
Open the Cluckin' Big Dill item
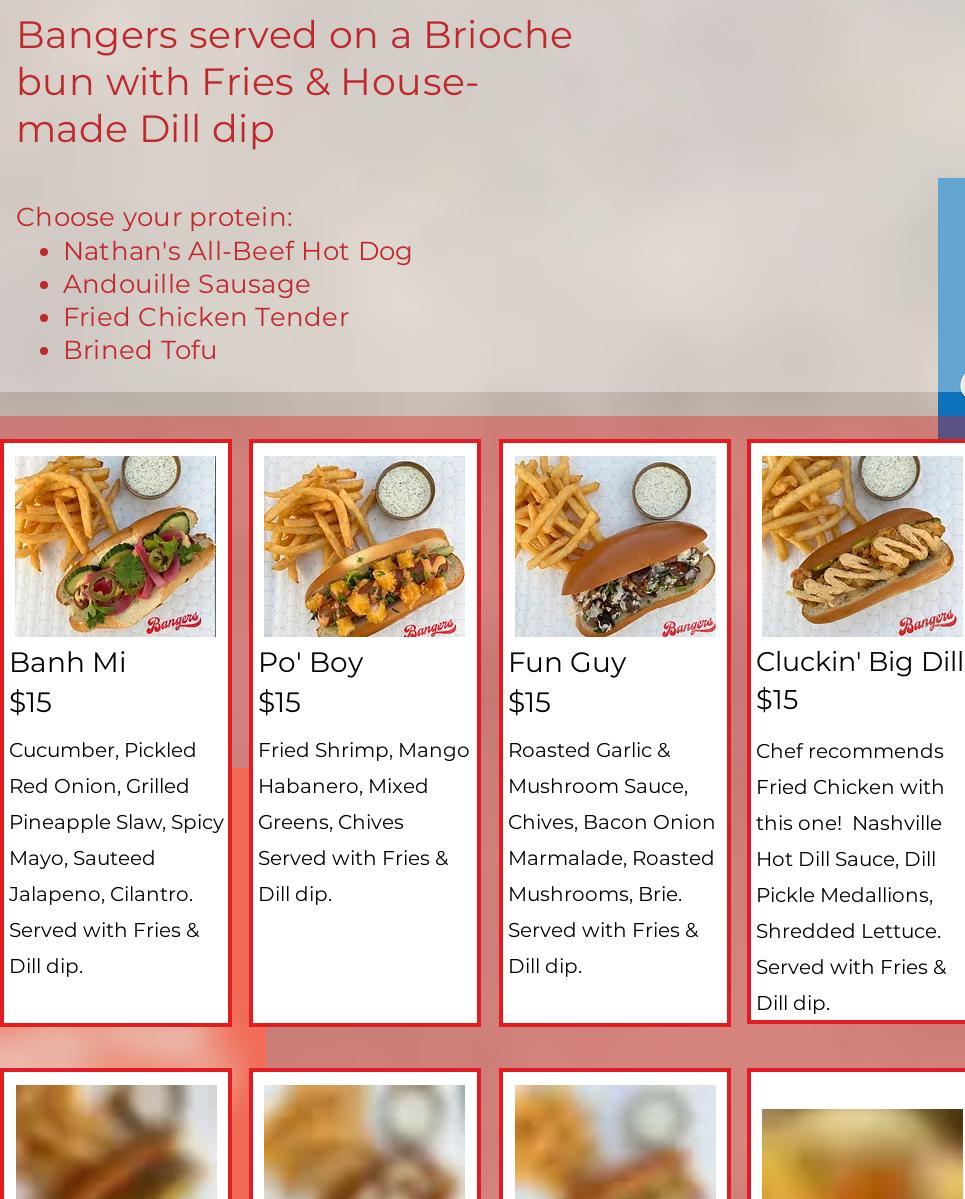861,547
